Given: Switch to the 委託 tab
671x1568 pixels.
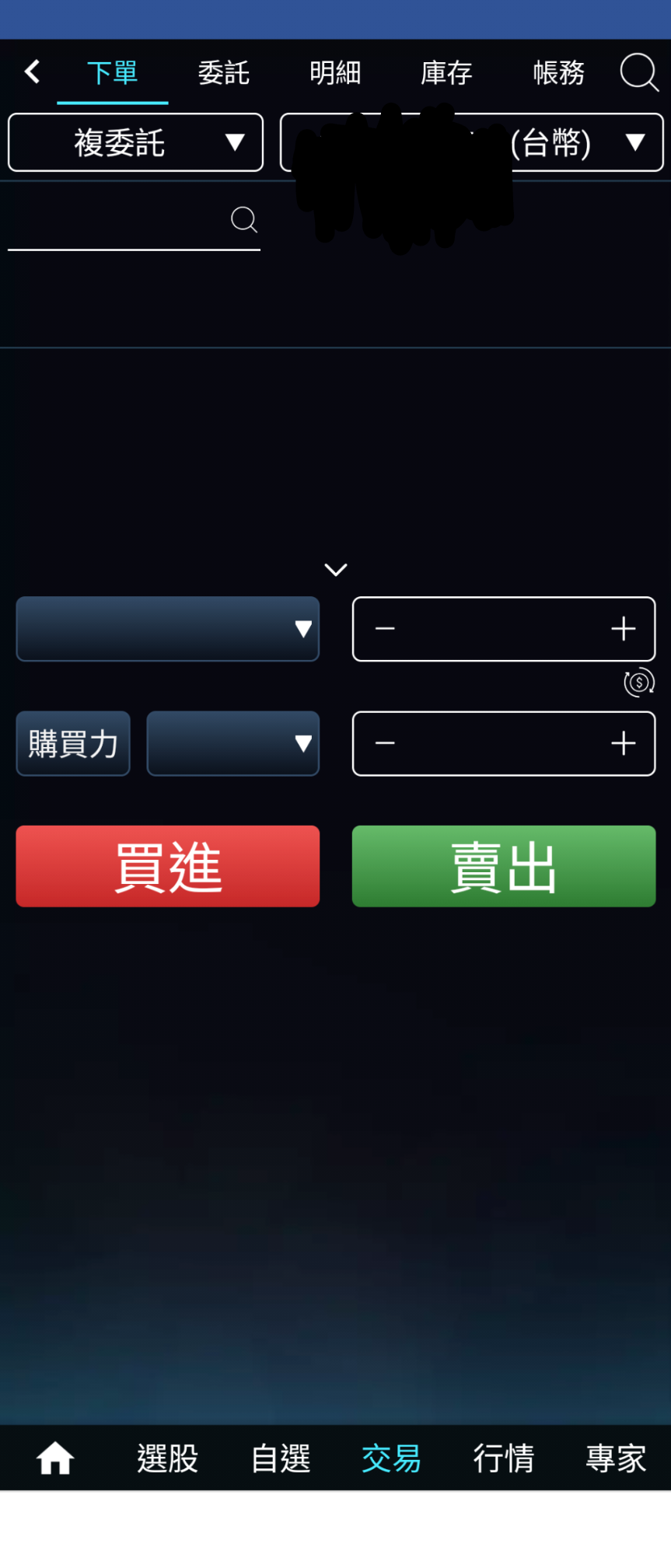Looking at the screenshot, I should pyautogui.click(x=223, y=72).
